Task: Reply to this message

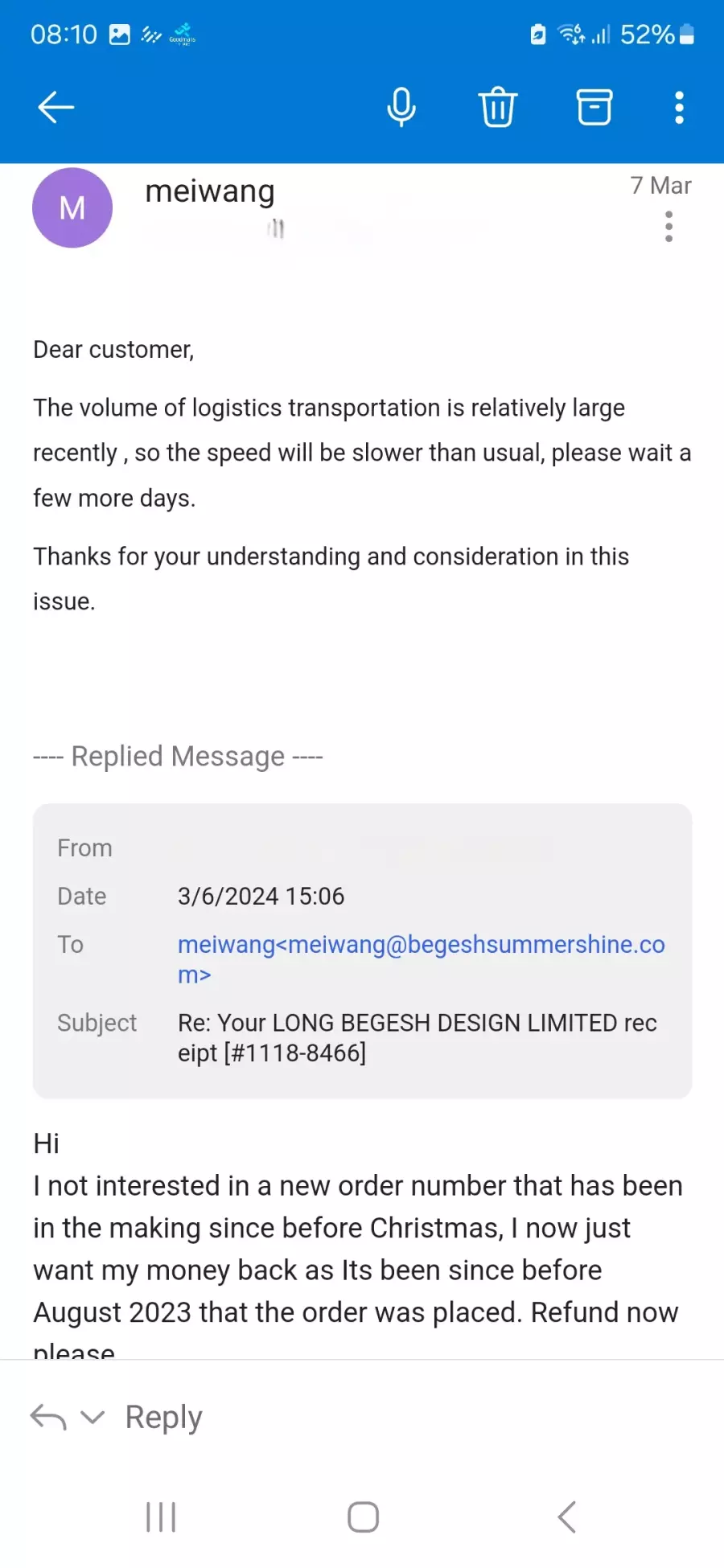Action: [163, 1417]
